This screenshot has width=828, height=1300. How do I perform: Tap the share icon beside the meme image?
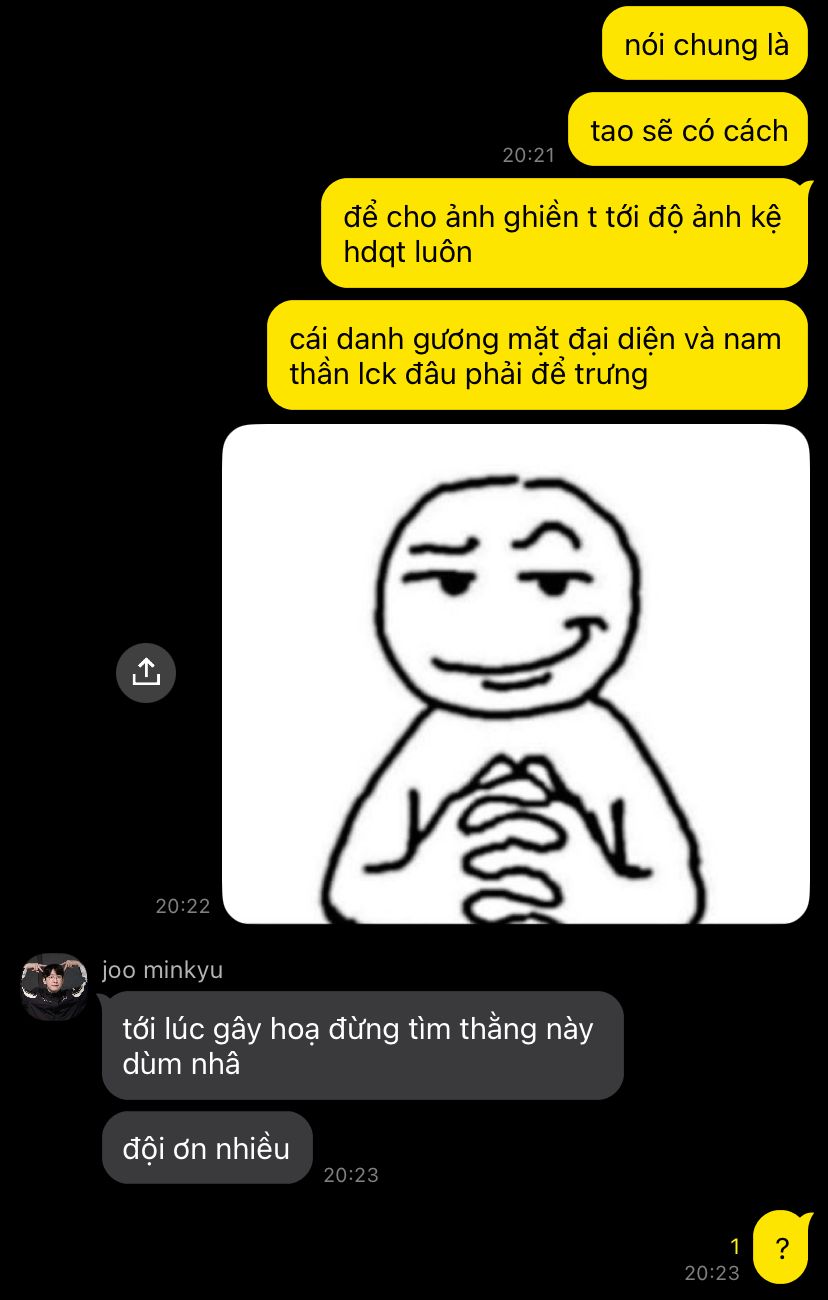pyautogui.click(x=146, y=672)
